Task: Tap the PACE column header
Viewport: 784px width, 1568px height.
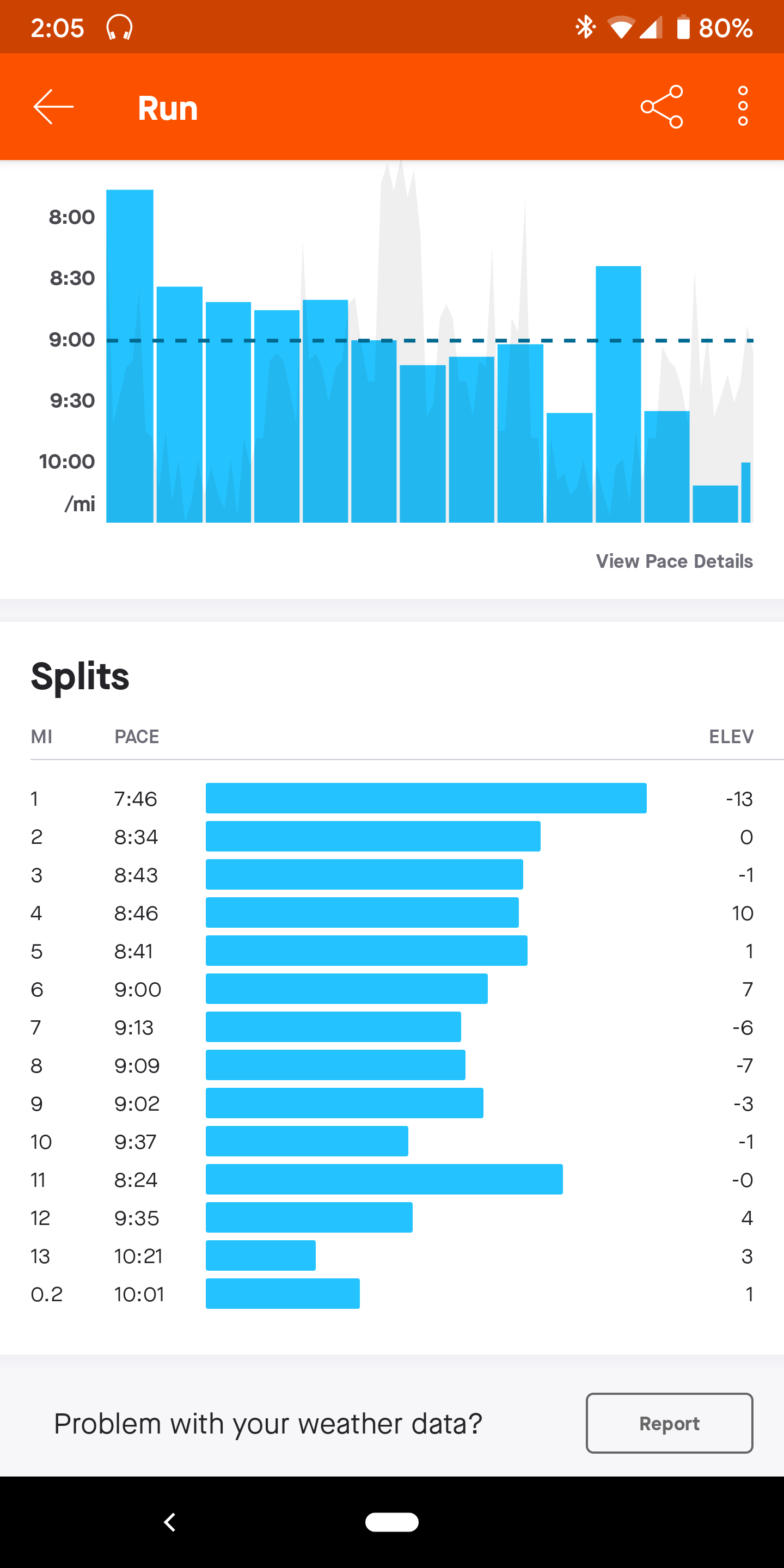Action: [x=136, y=736]
